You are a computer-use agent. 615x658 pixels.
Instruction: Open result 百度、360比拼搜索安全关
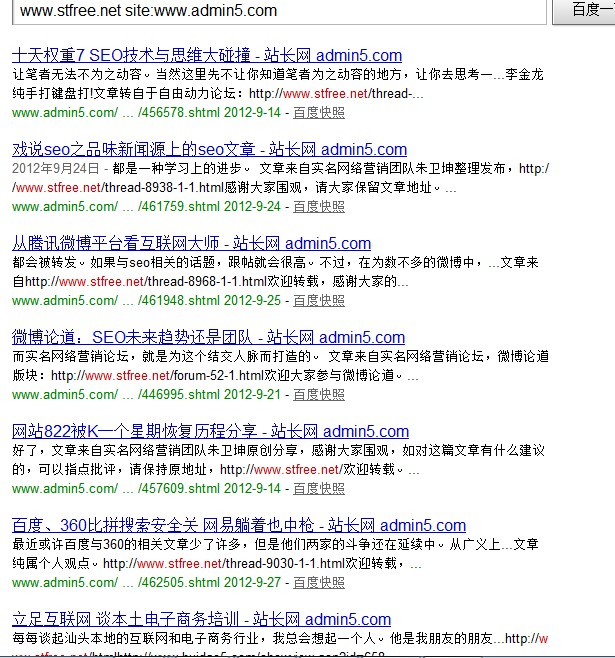click(239, 525)
